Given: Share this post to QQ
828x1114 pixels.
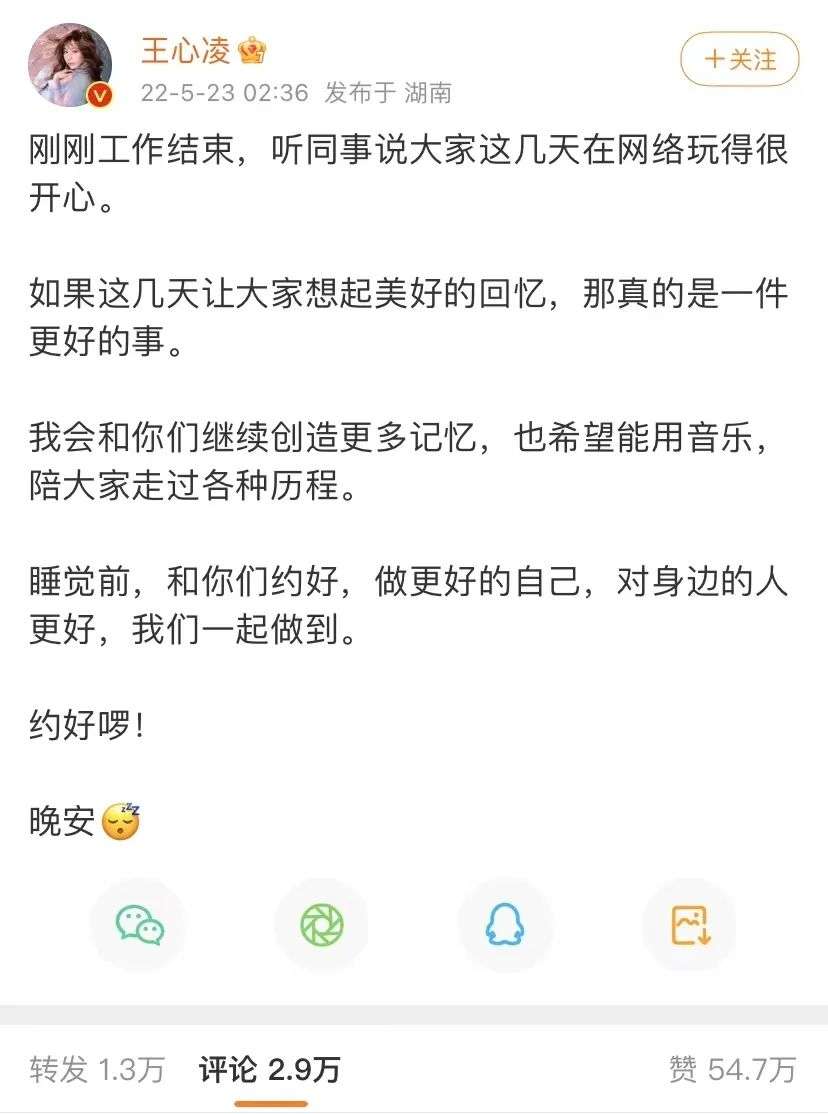Looking at the screenshot, I should (505, 925).
